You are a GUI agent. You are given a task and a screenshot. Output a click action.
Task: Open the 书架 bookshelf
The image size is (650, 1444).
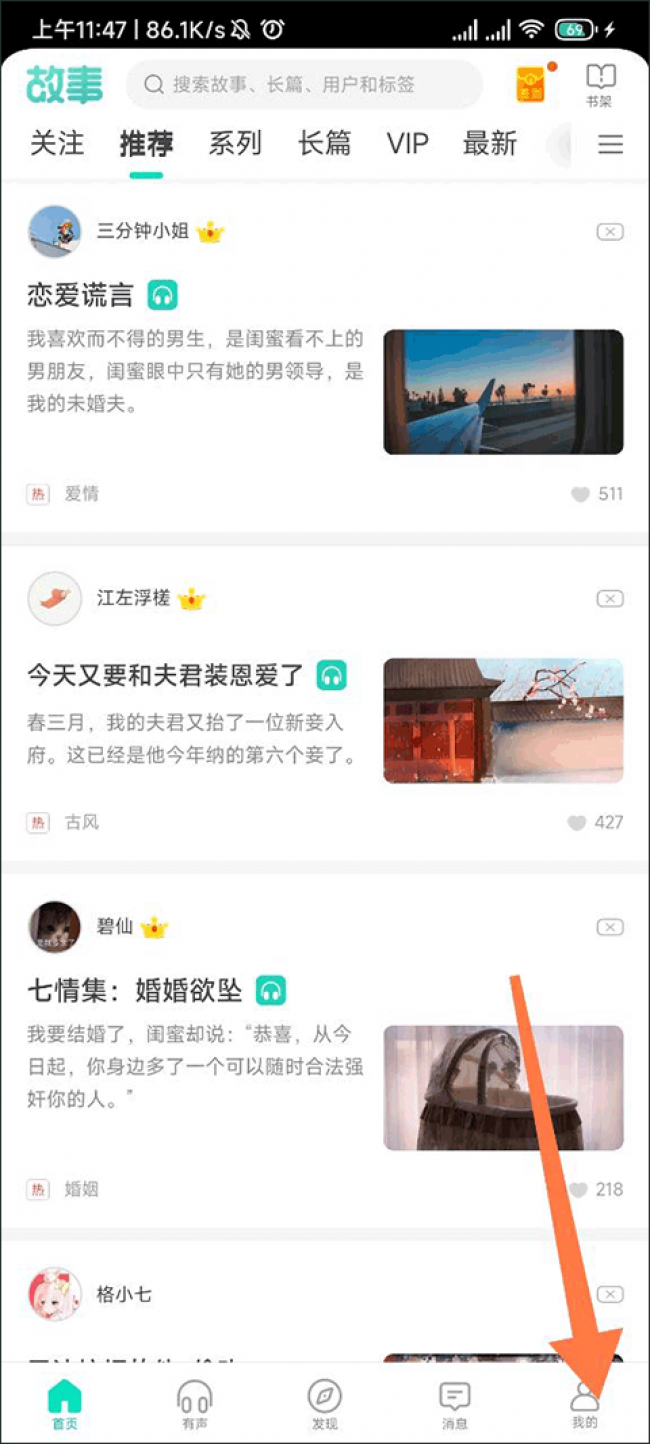[600, 85]
